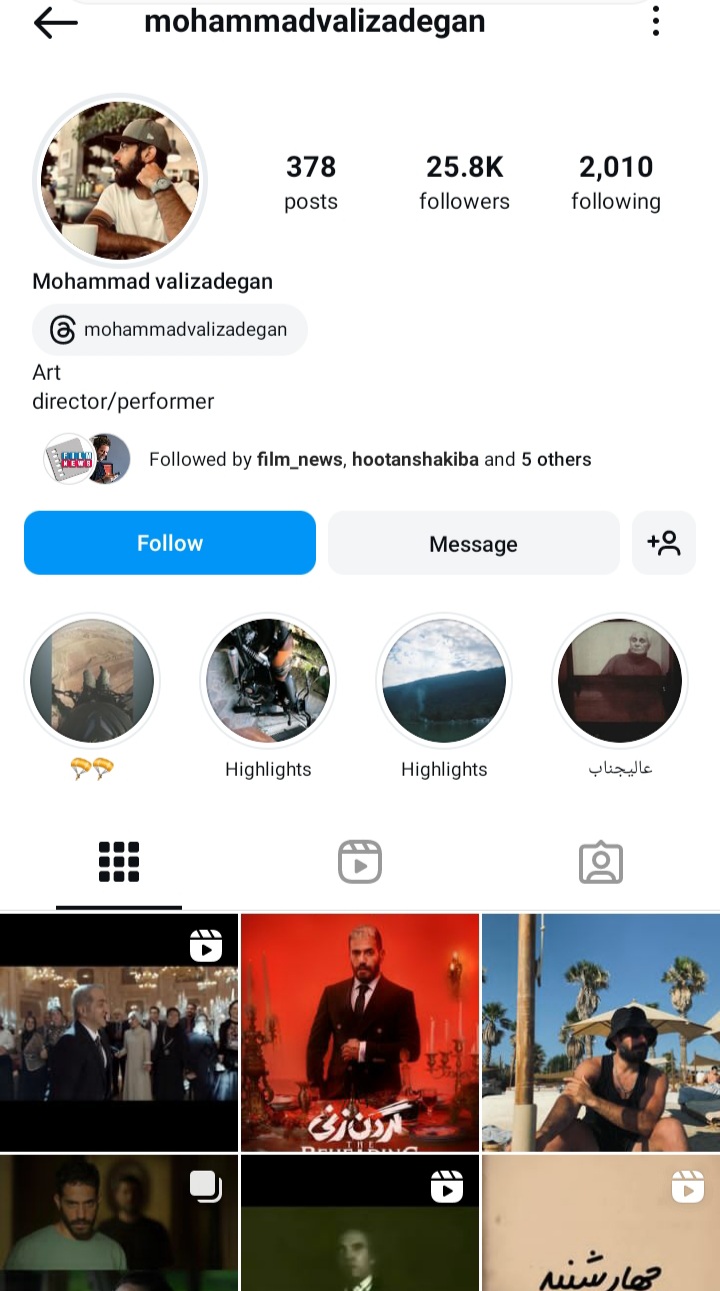Message this profile

473,543
